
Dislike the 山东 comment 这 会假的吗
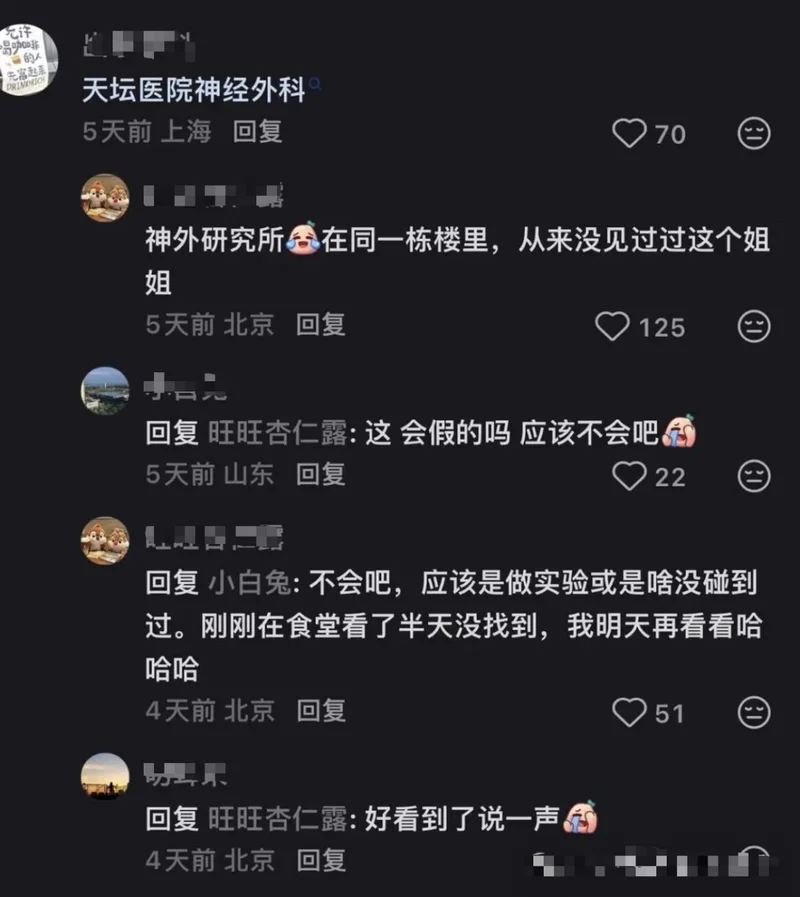point(754,476)
